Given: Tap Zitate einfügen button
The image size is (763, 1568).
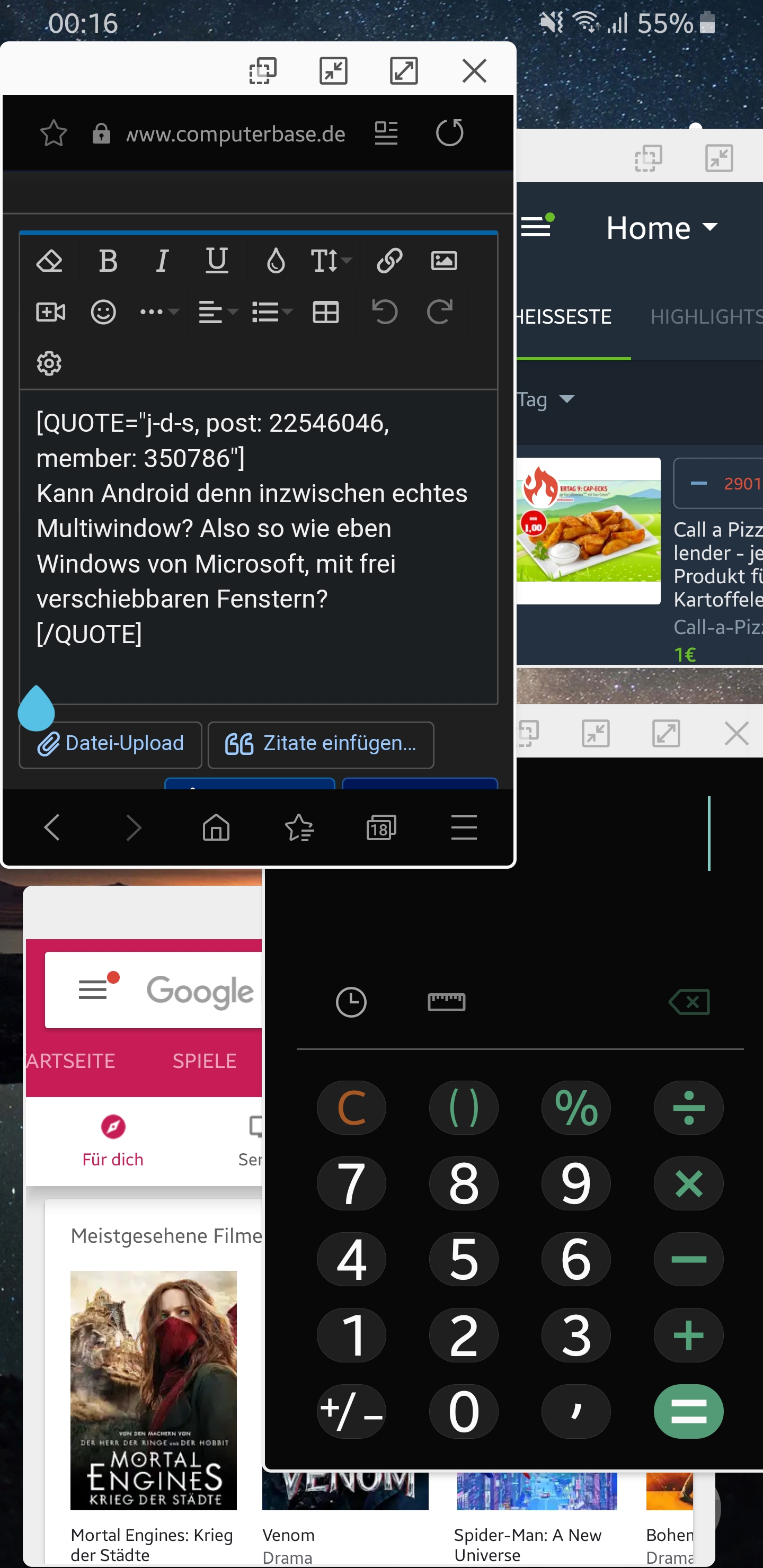Looking at the screenshot, I should tap(321, 744).
